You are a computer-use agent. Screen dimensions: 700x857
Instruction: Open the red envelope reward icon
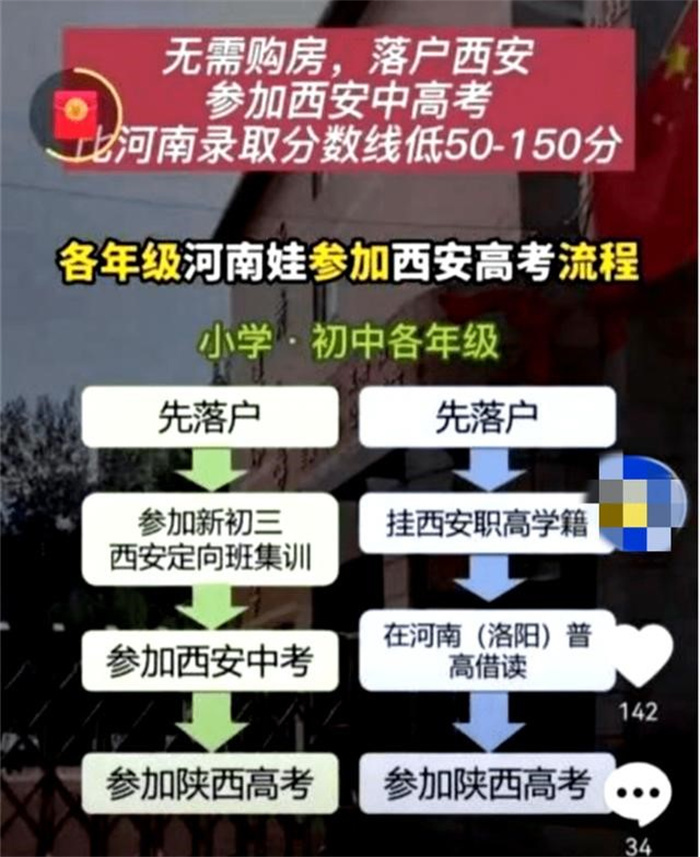coord(76,115)
